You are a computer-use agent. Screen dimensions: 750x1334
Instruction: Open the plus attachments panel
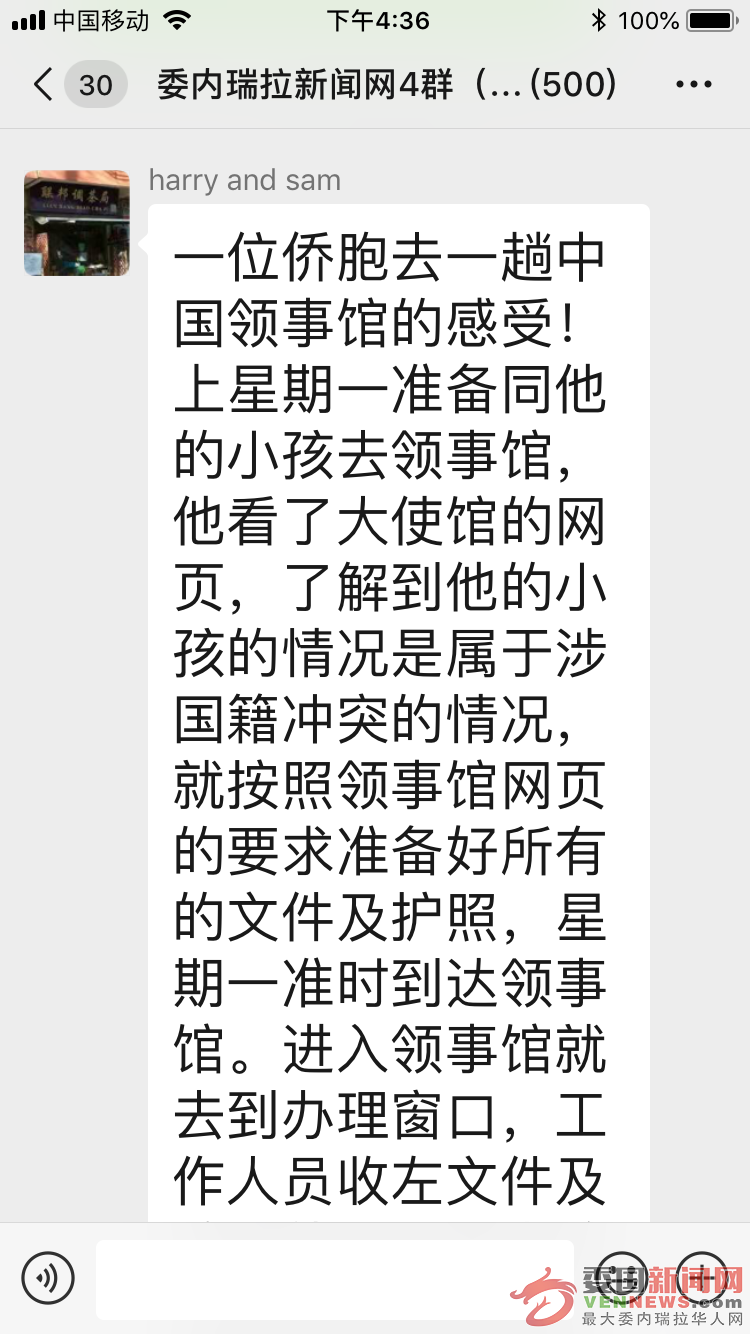point(702,1278)
